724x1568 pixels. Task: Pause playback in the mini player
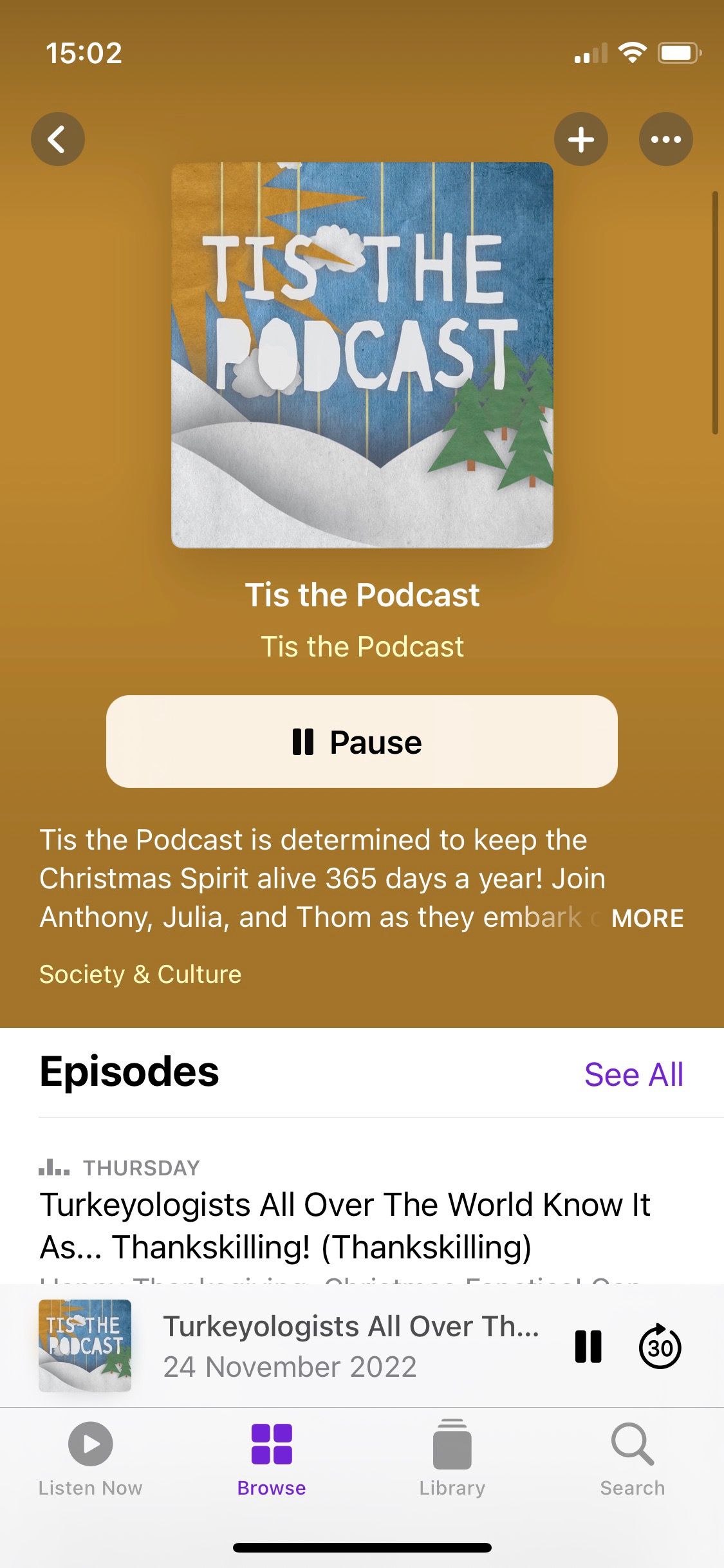point(588,1347)
